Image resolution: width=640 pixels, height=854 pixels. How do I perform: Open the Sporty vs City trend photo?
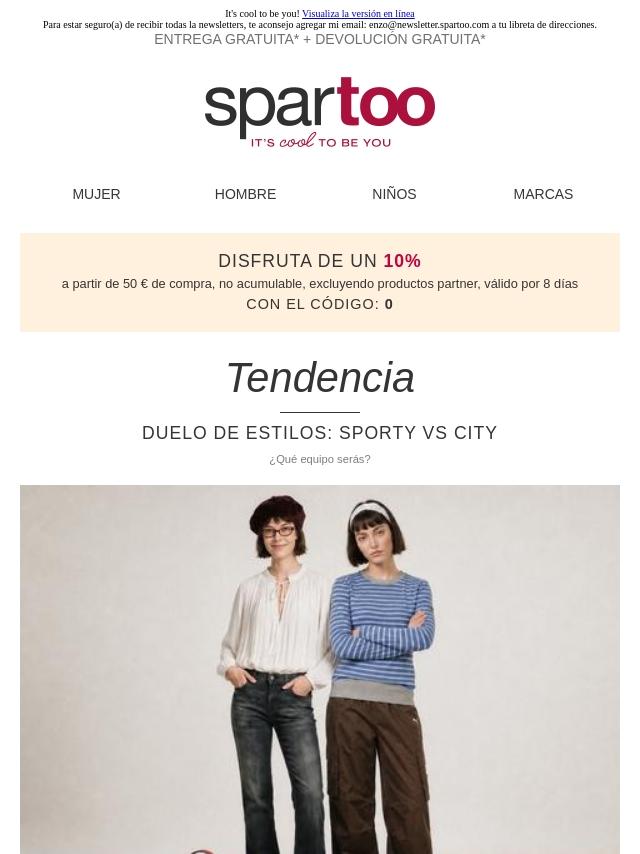(320, 669)
